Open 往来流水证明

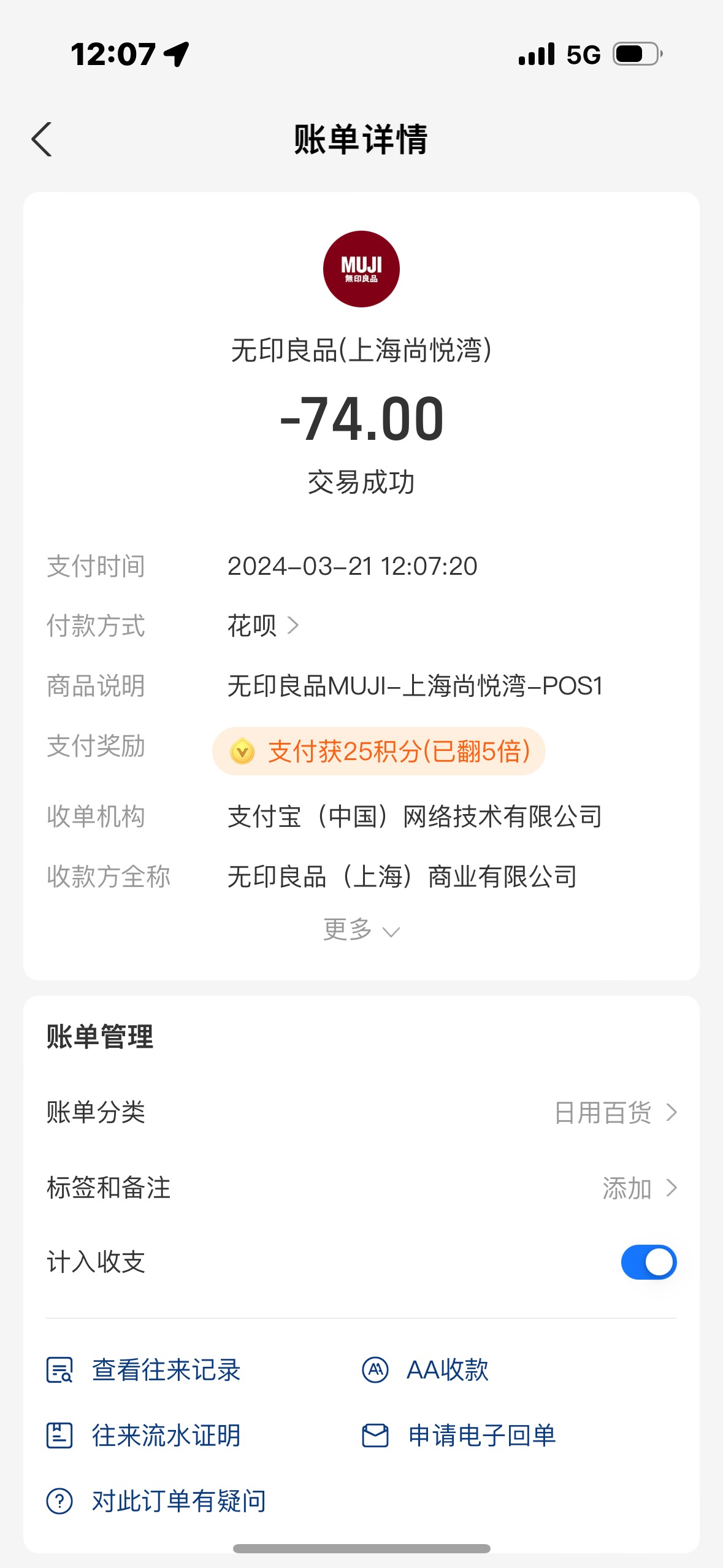click(143, 1435)
